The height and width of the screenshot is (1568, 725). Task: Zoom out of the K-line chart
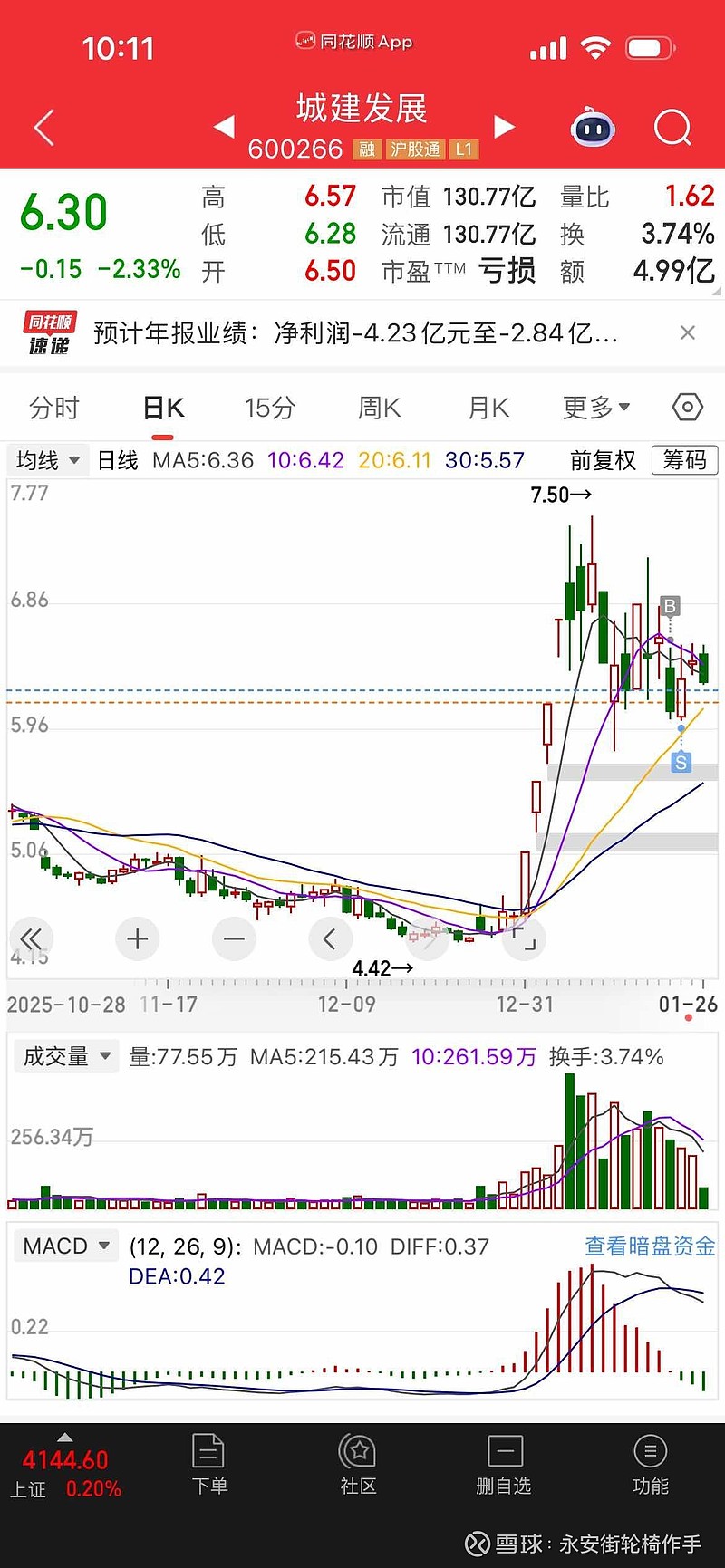pos(233,938)
